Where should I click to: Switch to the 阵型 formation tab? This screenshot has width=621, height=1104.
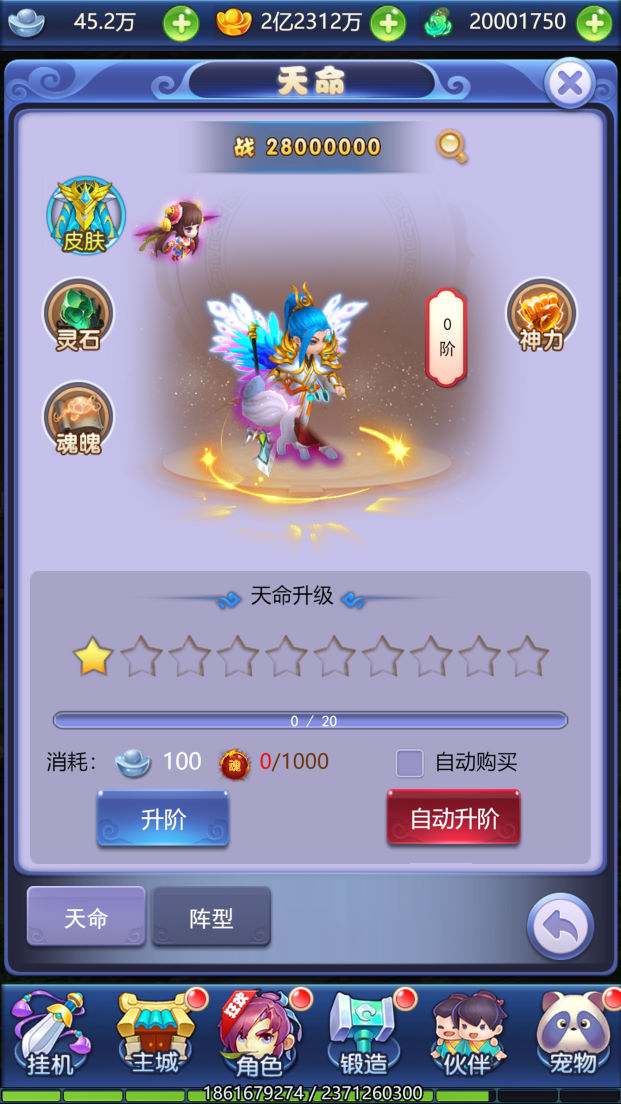coord(211,917)
